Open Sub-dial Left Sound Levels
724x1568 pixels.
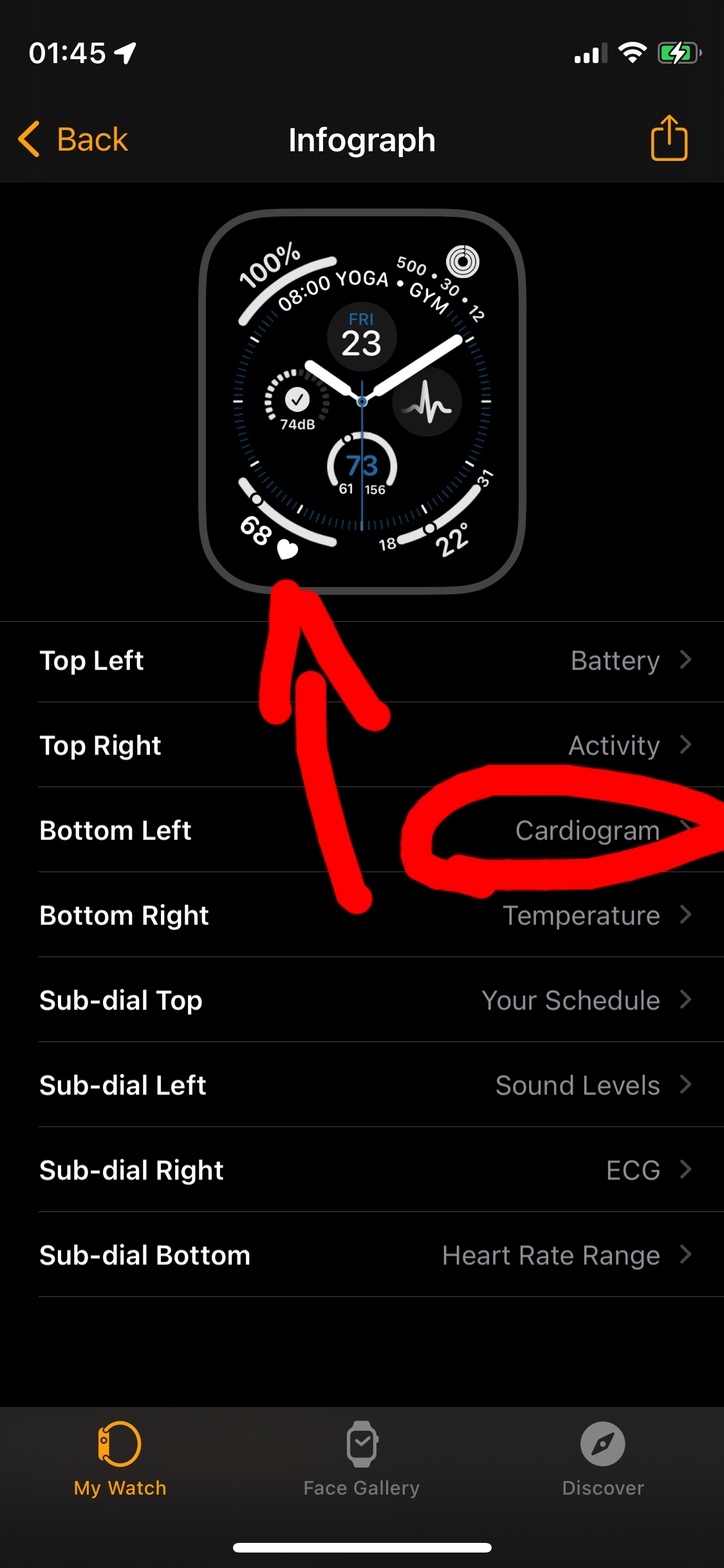click(x=362, y=1085)
